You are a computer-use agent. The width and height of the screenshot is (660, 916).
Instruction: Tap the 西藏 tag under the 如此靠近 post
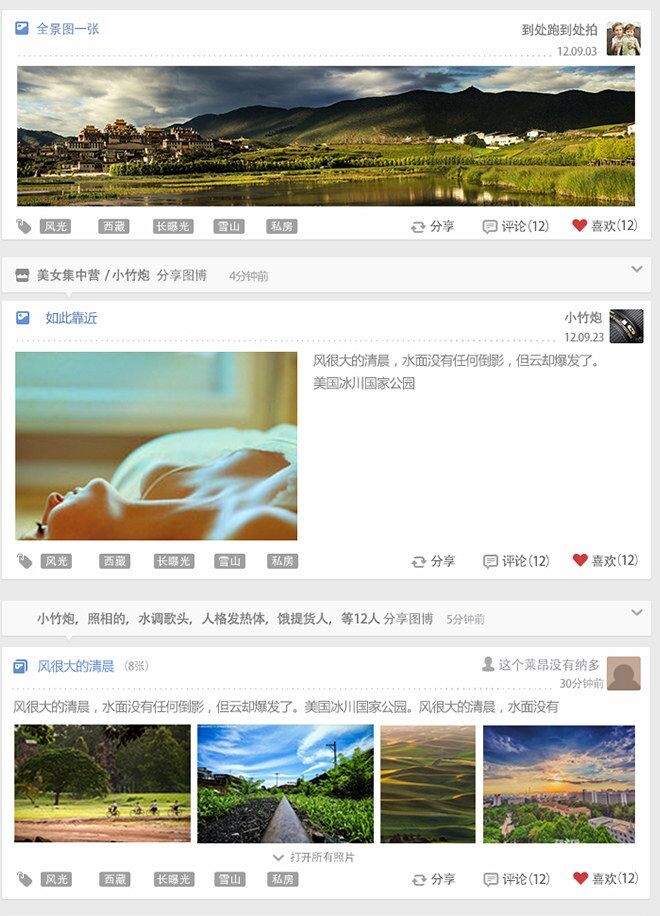(114, 561)
